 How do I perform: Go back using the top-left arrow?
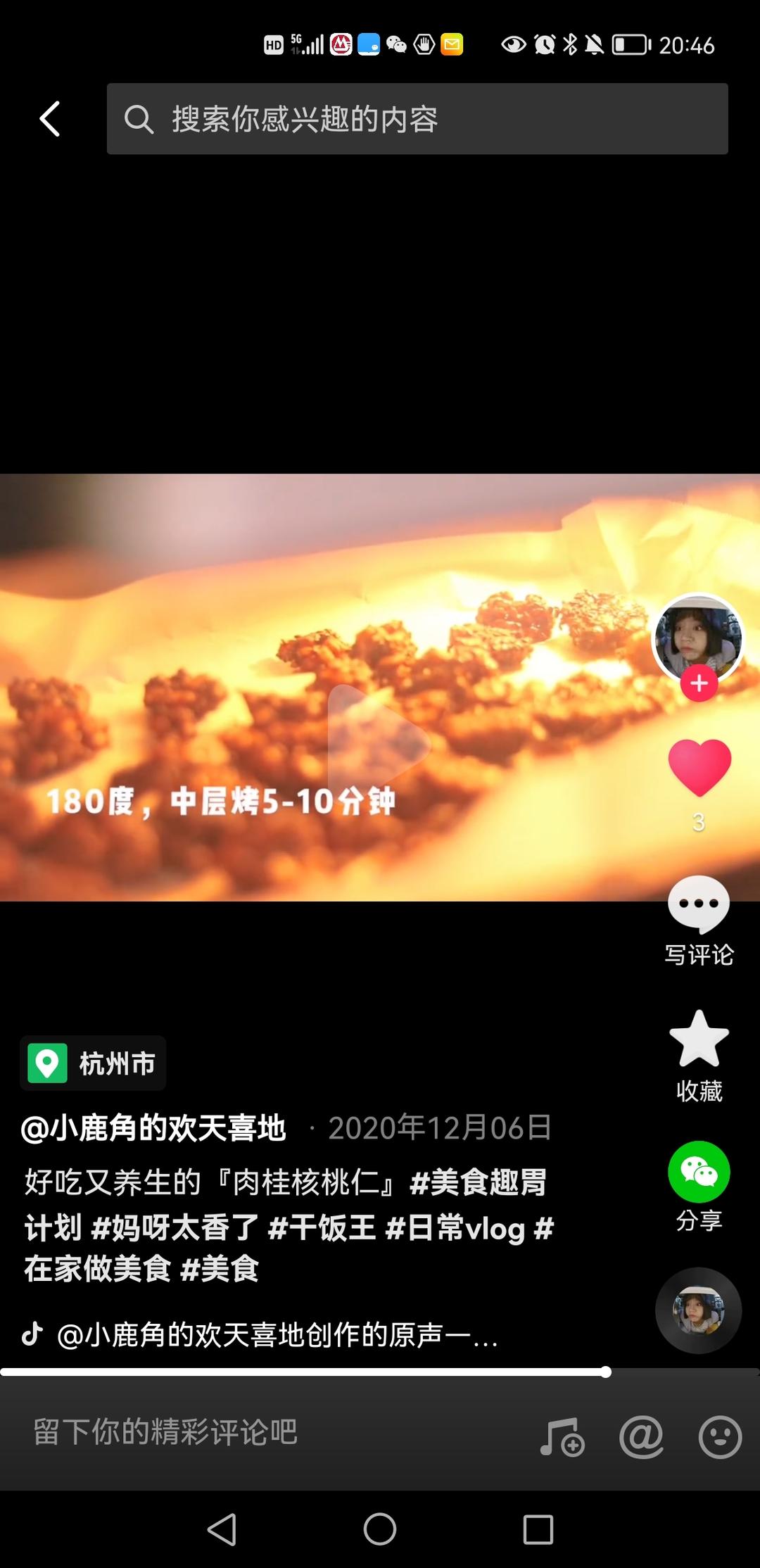tap(49, 119)
